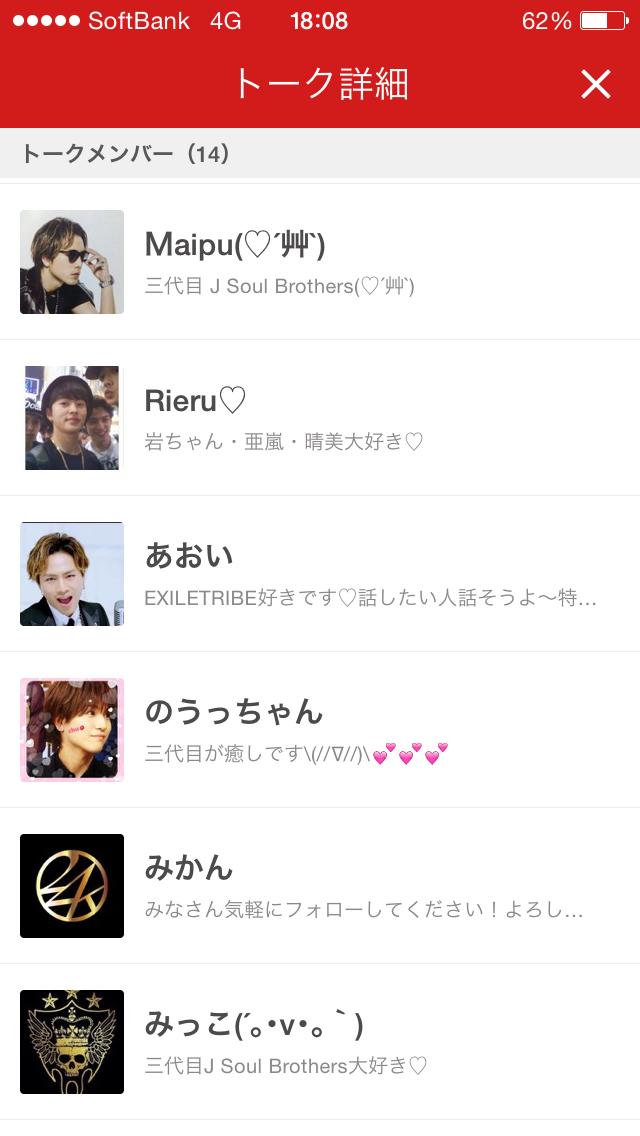Close the トーク詳細 screen

click(595, 84)
